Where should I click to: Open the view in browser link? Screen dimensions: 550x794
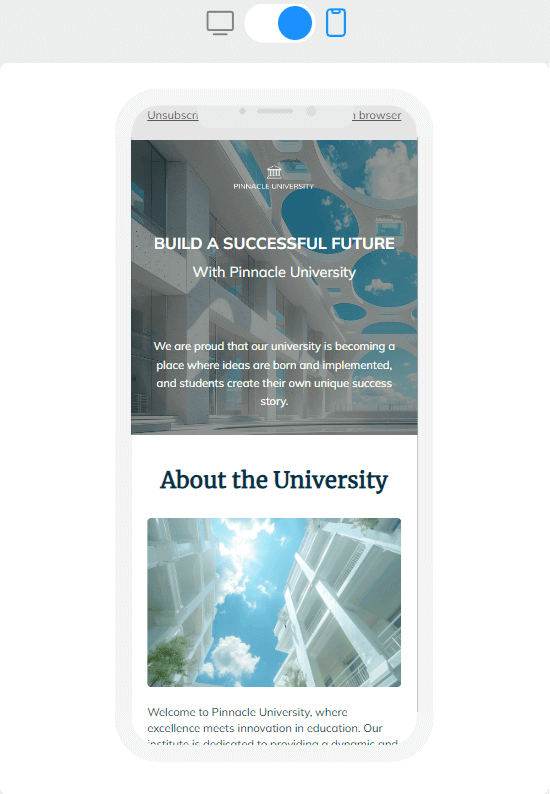pos(377,115)
